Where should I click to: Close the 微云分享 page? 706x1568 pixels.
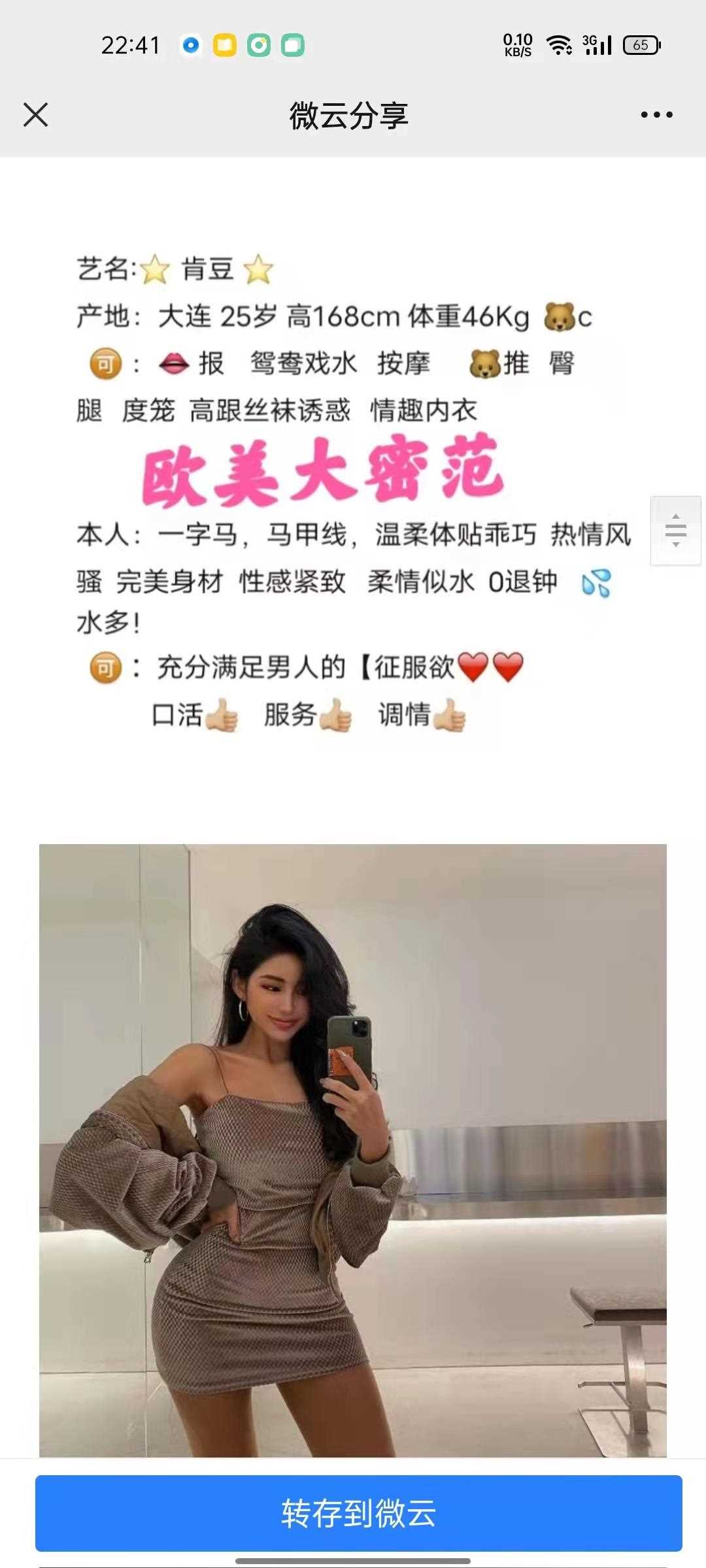click(x=36, y=115)
